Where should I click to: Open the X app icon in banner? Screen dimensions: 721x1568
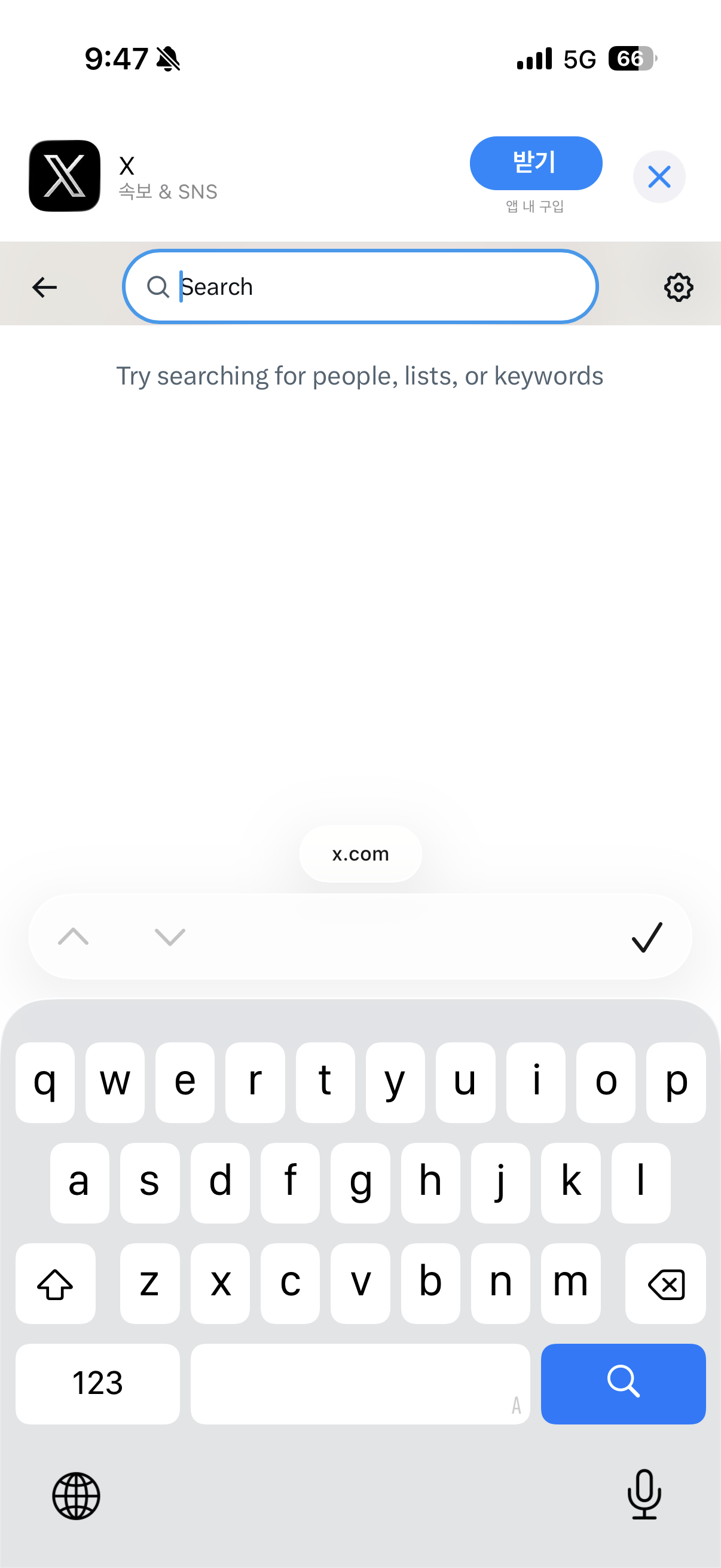pyautogui.click(x=65, y=175)
